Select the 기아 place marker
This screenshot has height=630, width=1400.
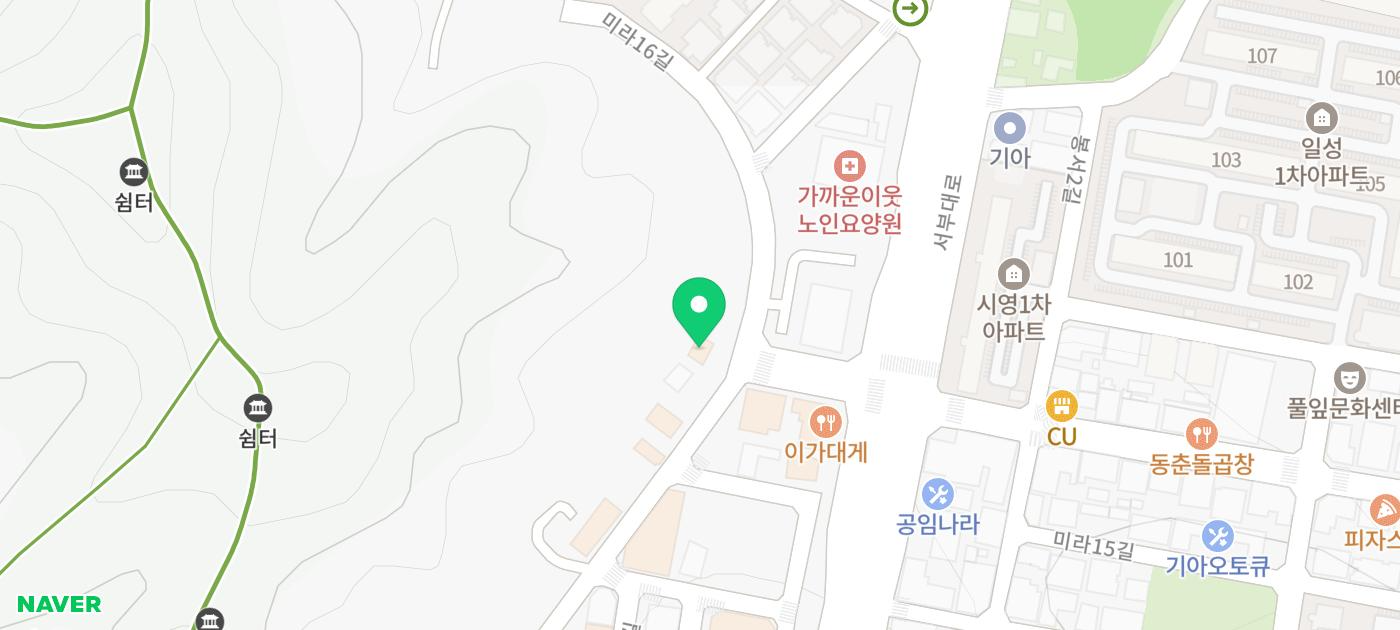click(1010, 128)
